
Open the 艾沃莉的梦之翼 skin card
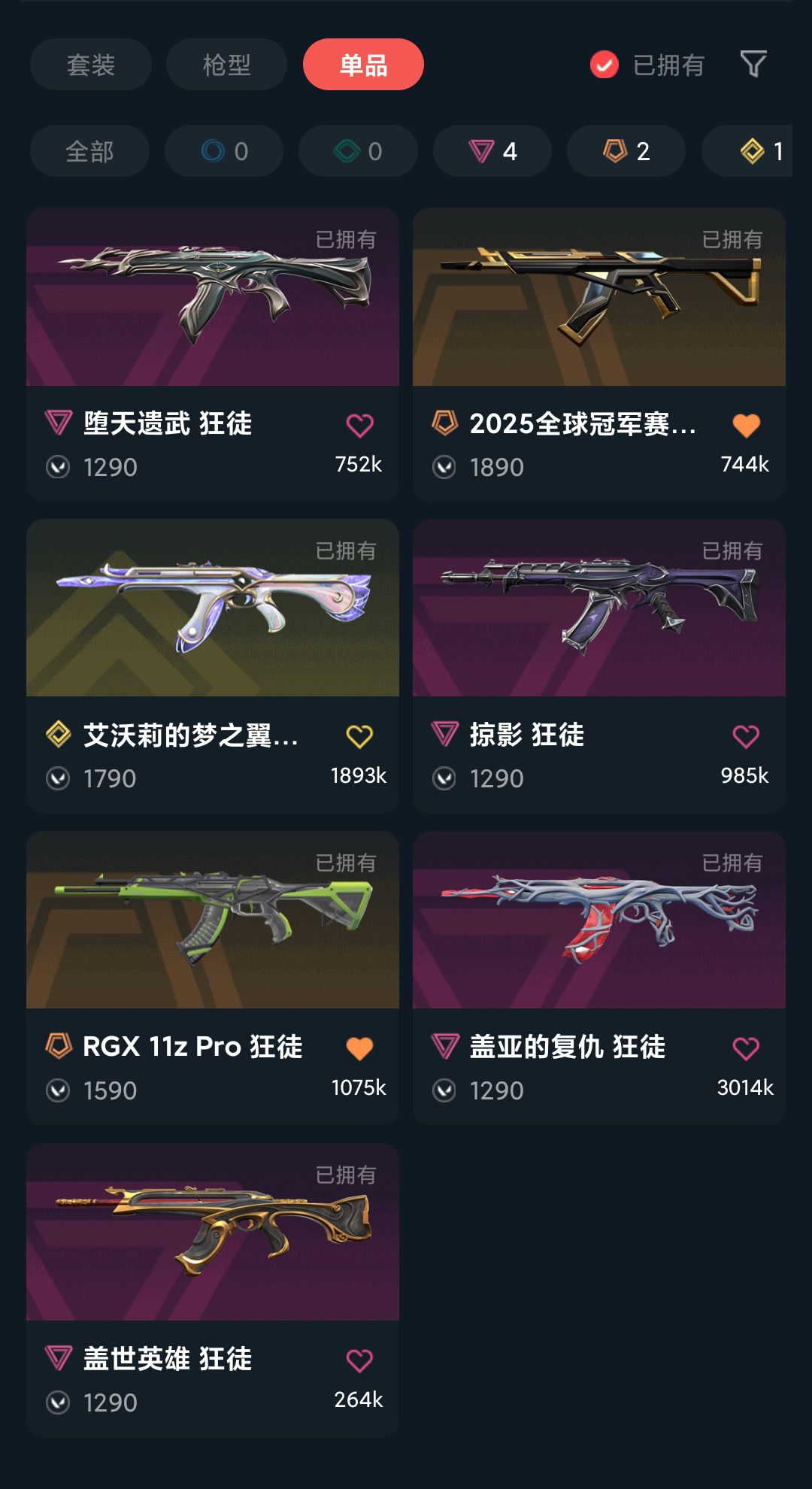[x=213, y=666]
